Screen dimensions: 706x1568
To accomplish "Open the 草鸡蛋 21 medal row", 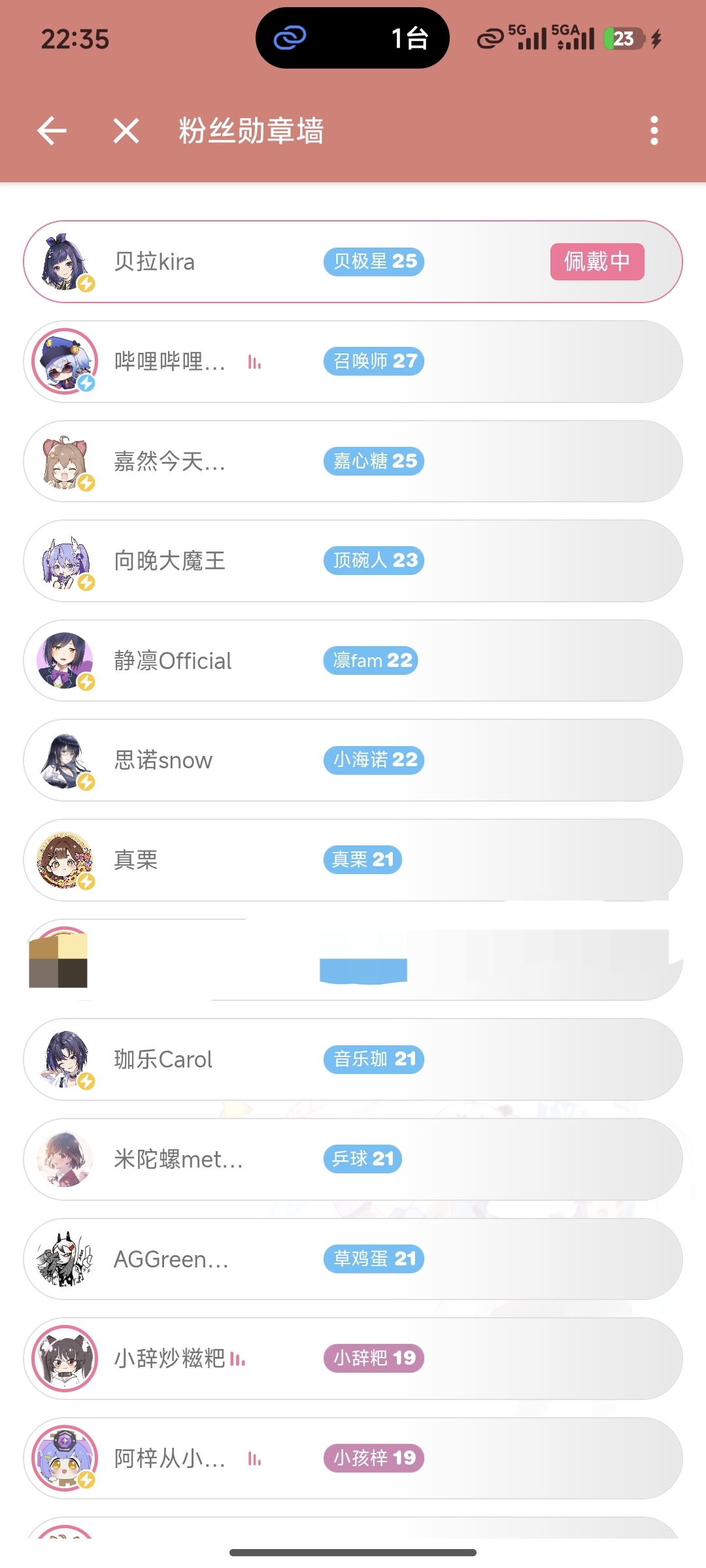I will click(x=353, y=1259).
